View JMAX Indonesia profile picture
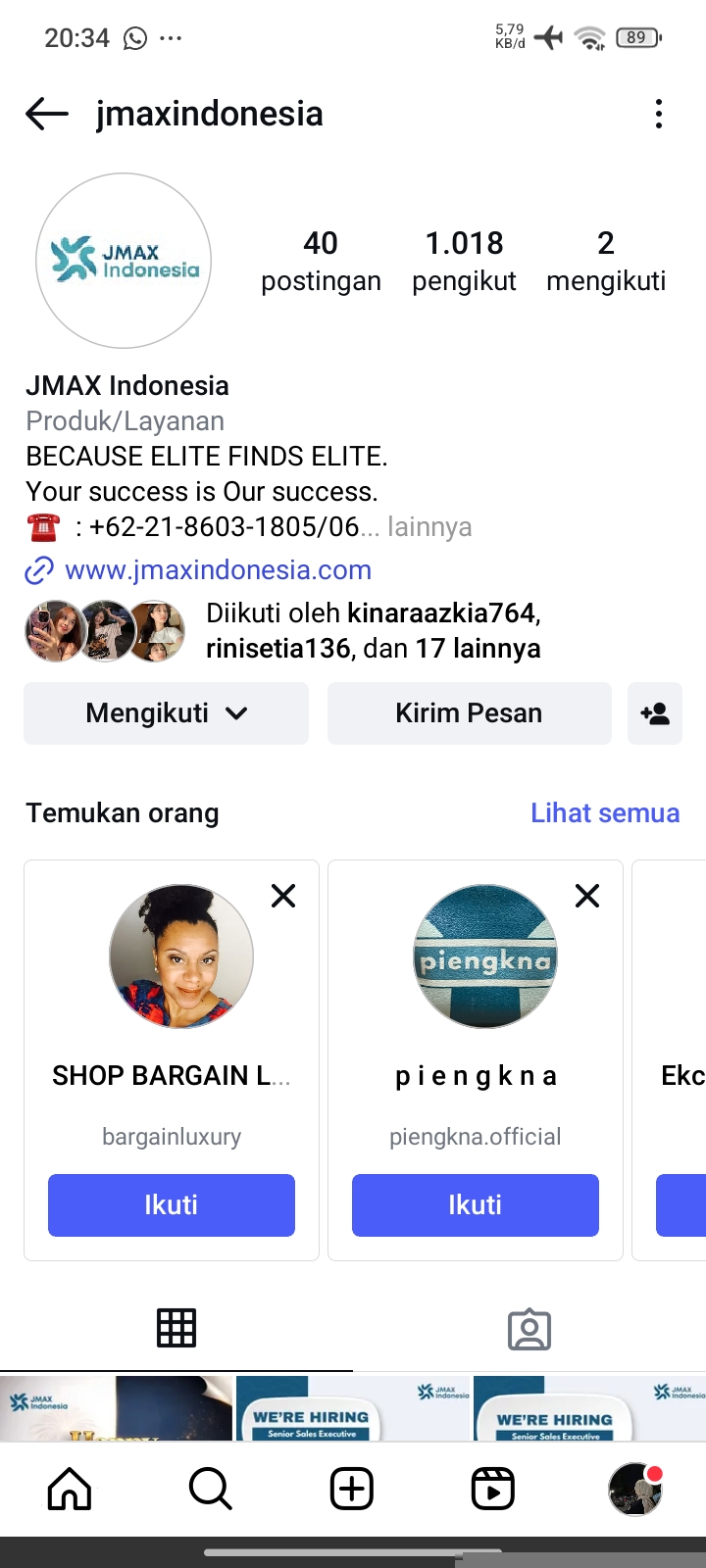The height and width of the screenshot is (1568, 706). (x=124, y=261)
